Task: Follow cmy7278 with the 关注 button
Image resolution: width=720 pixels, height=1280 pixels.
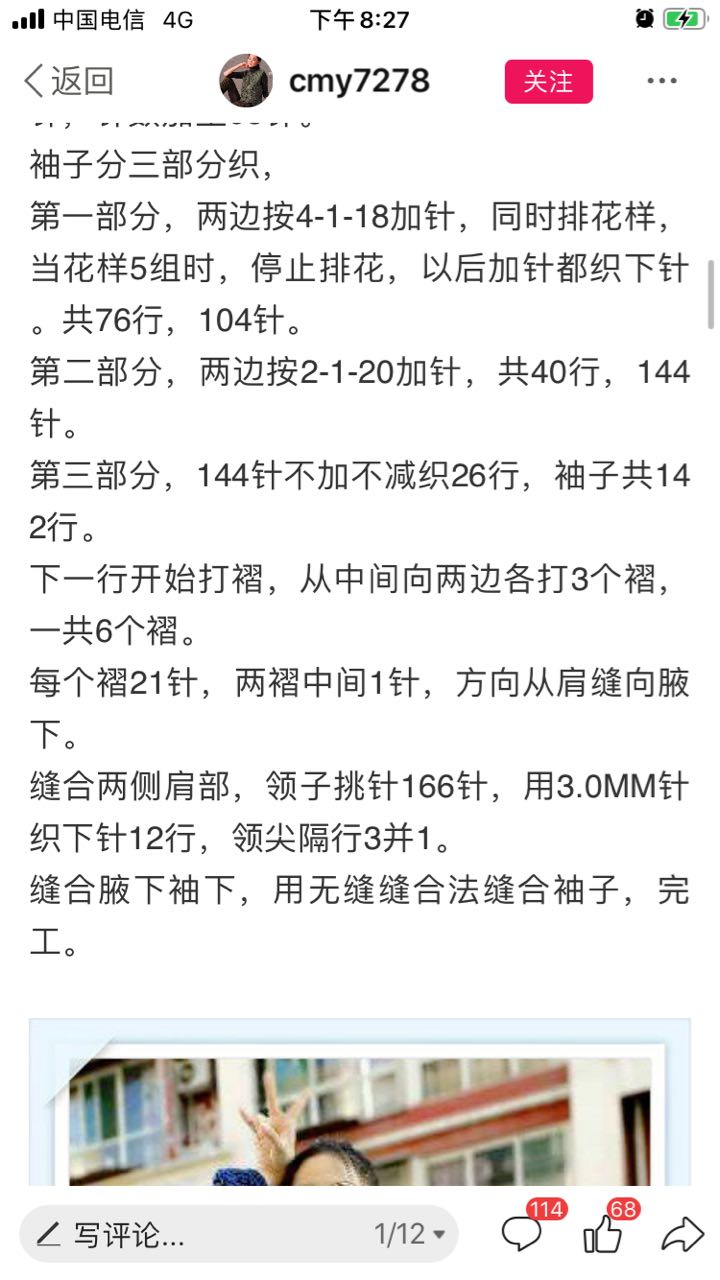Action: 548,82
